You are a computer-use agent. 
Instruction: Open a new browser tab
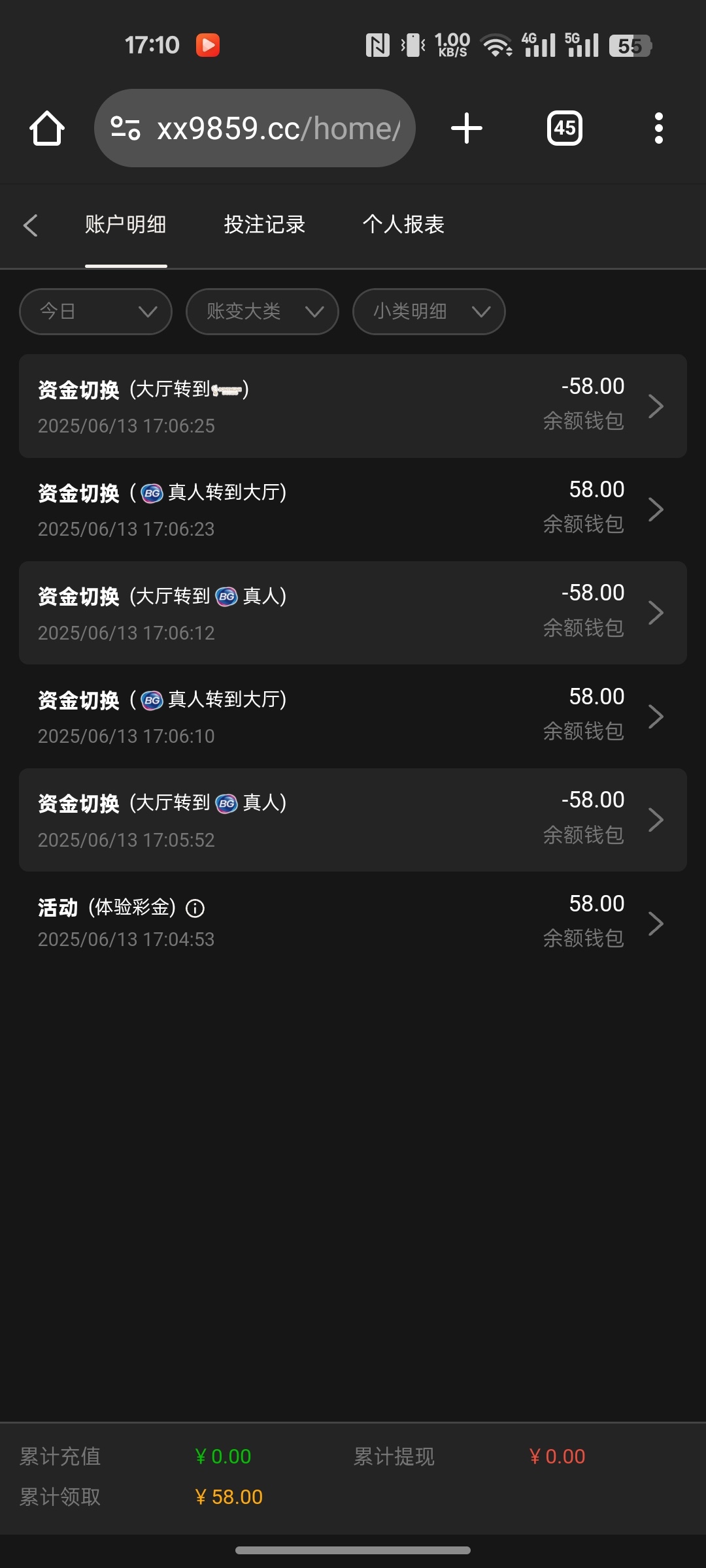[467, 128]
